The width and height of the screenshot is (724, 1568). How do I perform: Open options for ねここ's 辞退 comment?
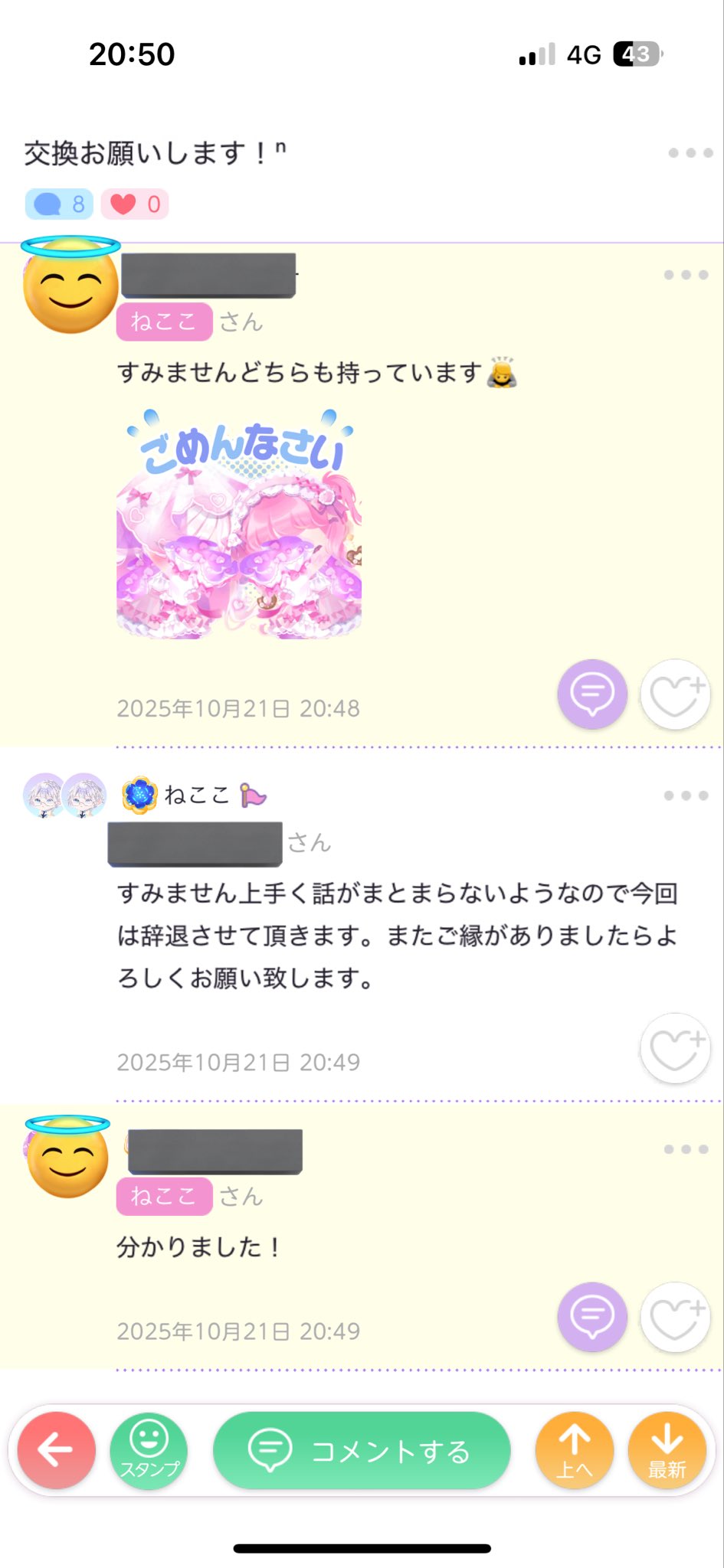(686, 795)
